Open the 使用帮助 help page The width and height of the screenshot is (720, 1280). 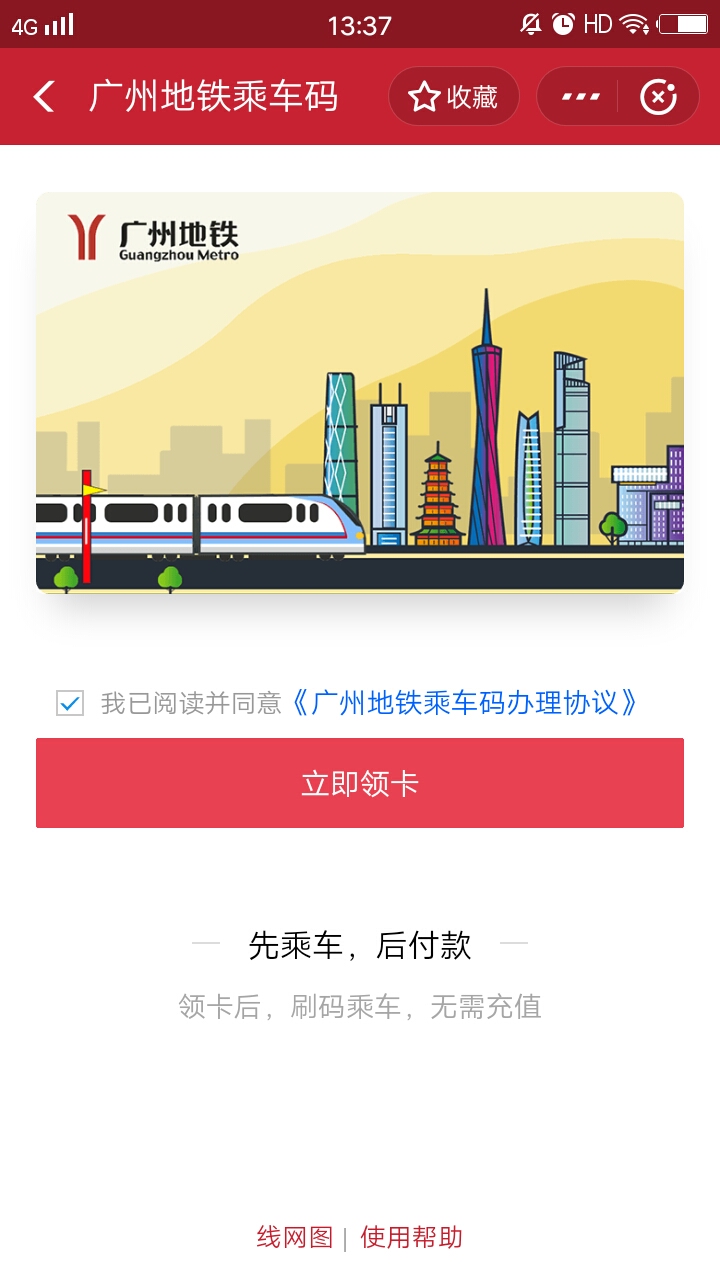click(x=410, y=1237)
